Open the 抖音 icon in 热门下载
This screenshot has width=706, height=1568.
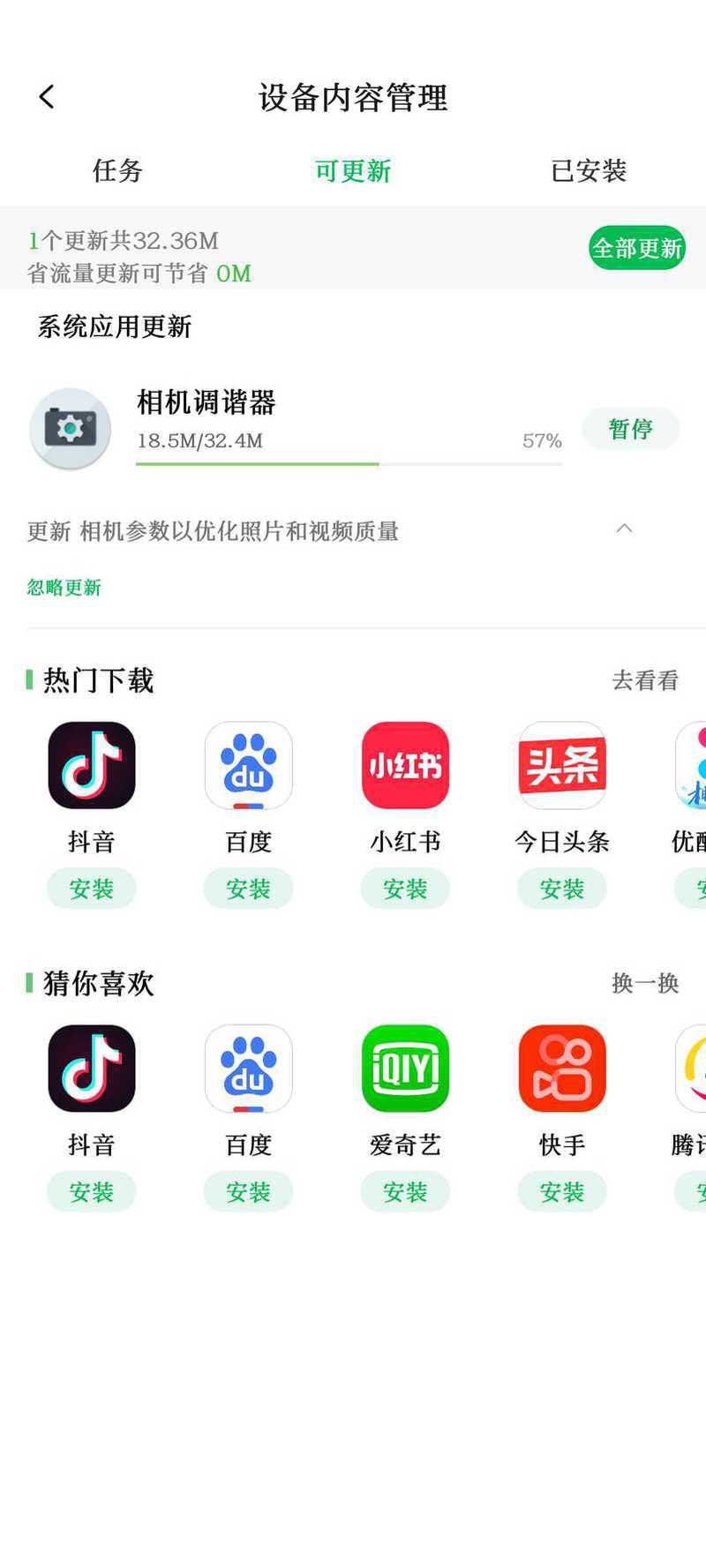coord(92,765)
